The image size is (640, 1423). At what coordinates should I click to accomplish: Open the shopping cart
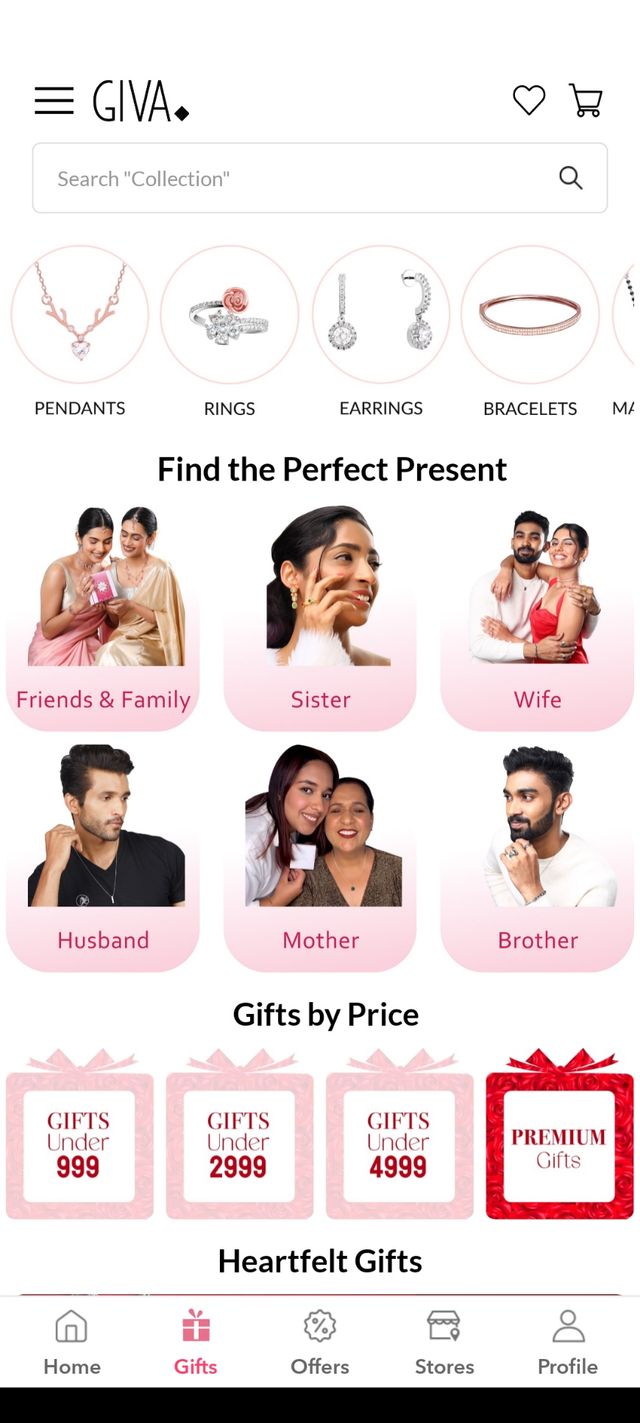[x=586, y=100]
